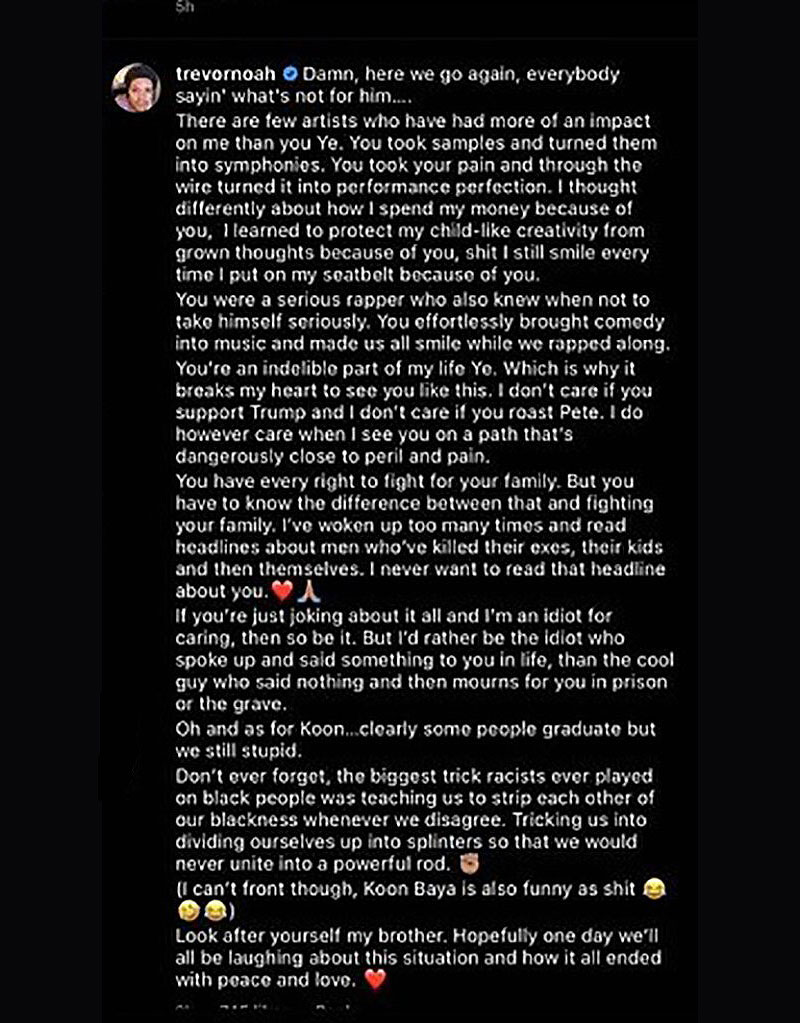Open trevornoah's profile picture

click(x=136, y=88)
